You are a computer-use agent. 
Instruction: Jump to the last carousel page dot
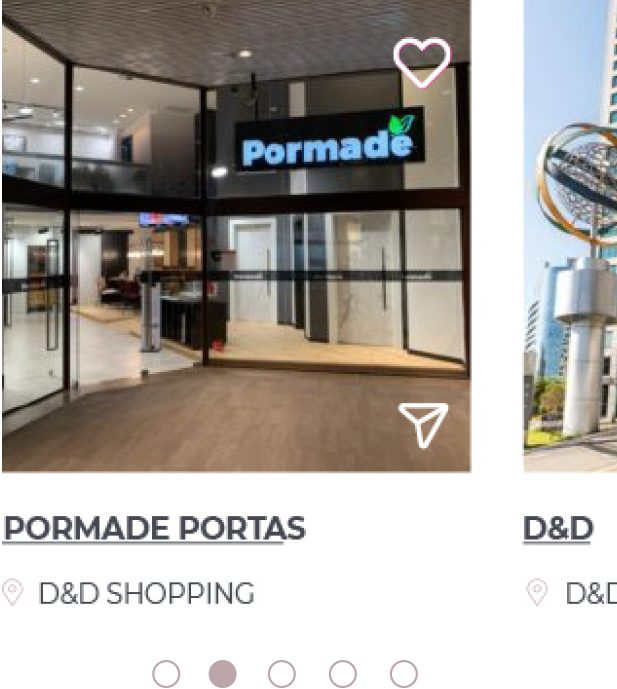[x=403, y=674]
